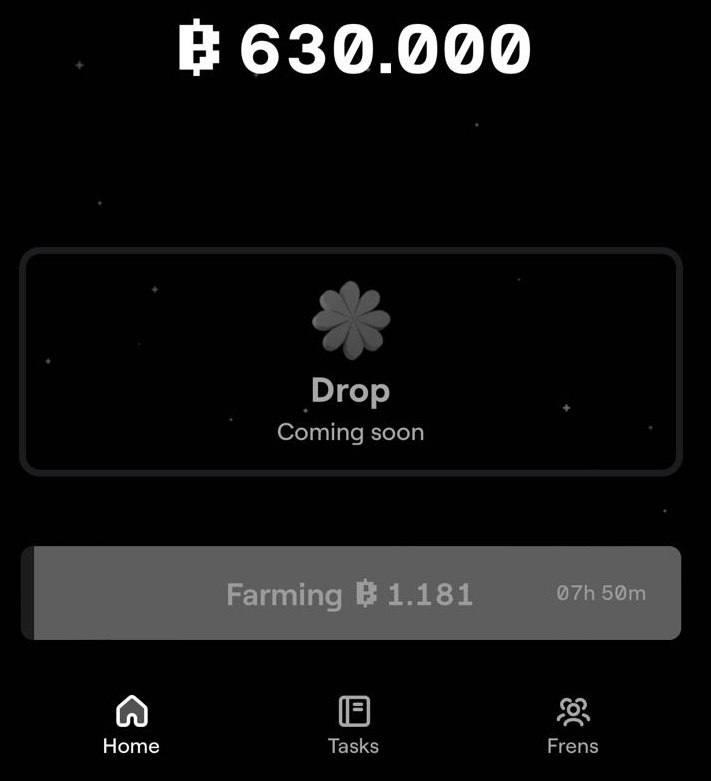The width and height of the screenshot is (711, 781).
Task: Go to the Frens tab
Action: pos(572,724)
